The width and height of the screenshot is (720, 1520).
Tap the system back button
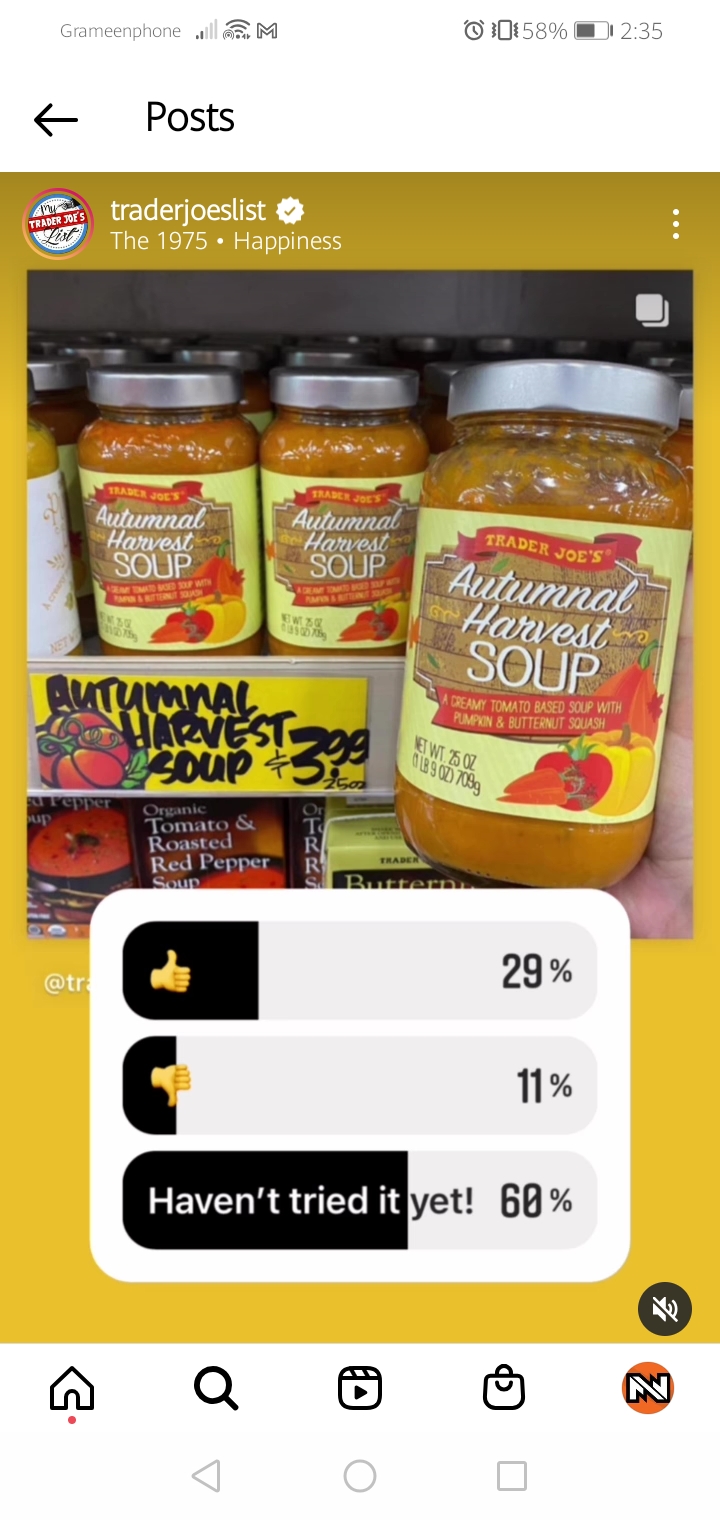click(x=206, y=1476)
